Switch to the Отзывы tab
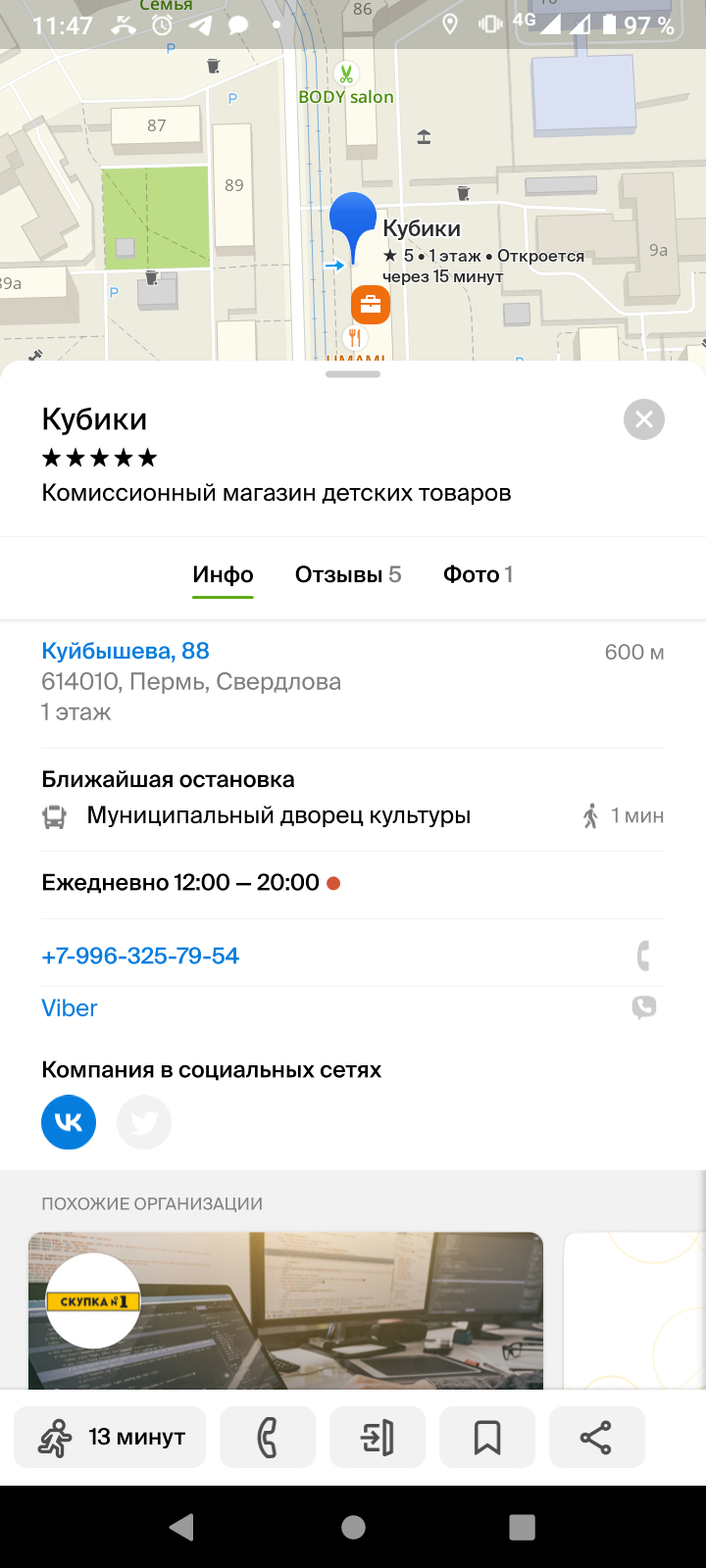This screenshot has width=706, height=1568. pyautogui.click(x=348, y=574)
